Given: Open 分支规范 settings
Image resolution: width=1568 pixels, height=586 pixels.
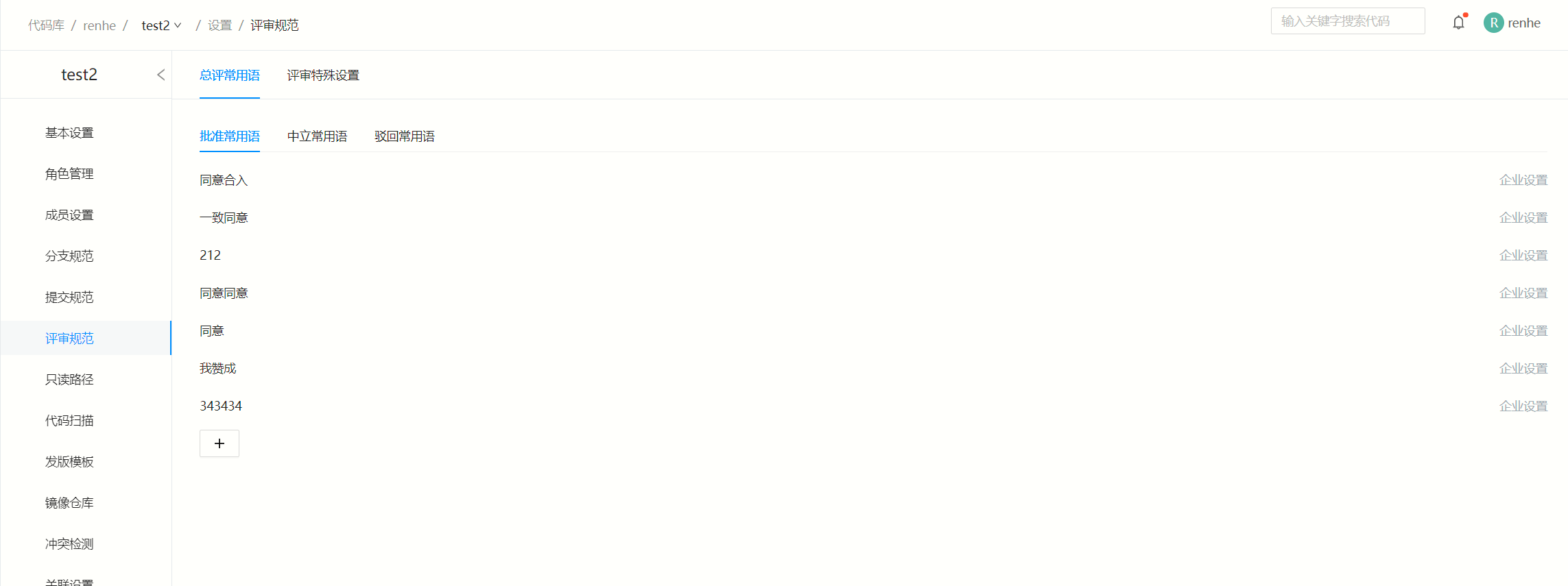Looking at the screenshot, I should 69,256.
